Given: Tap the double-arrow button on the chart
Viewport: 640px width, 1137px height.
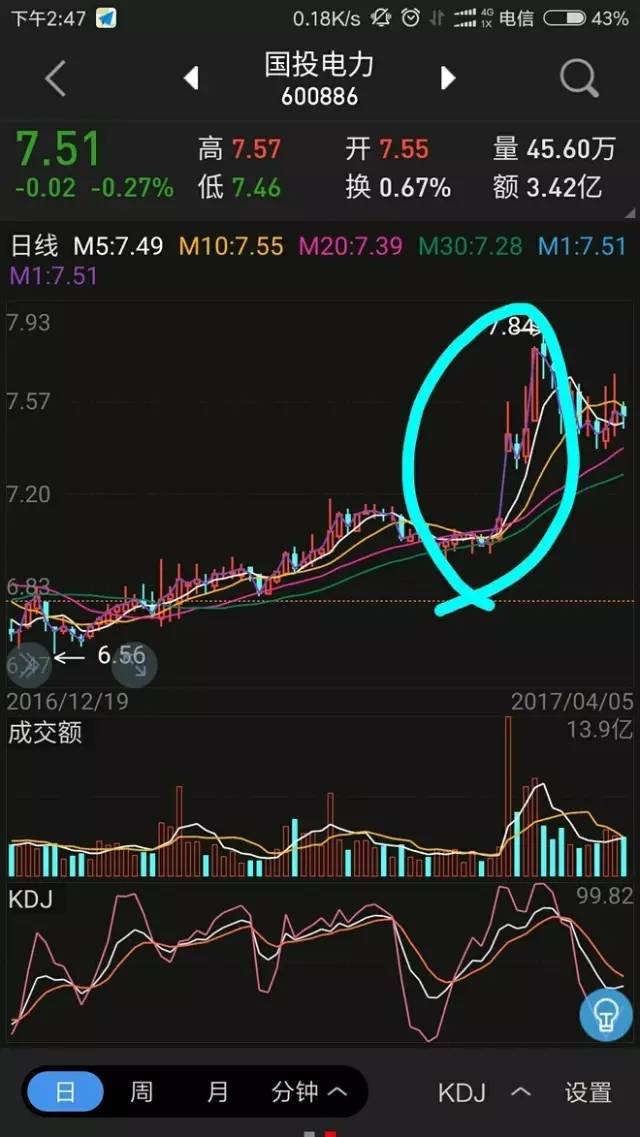Looking at the screenshot, I should pyautogui.click(x=27, y=662).
